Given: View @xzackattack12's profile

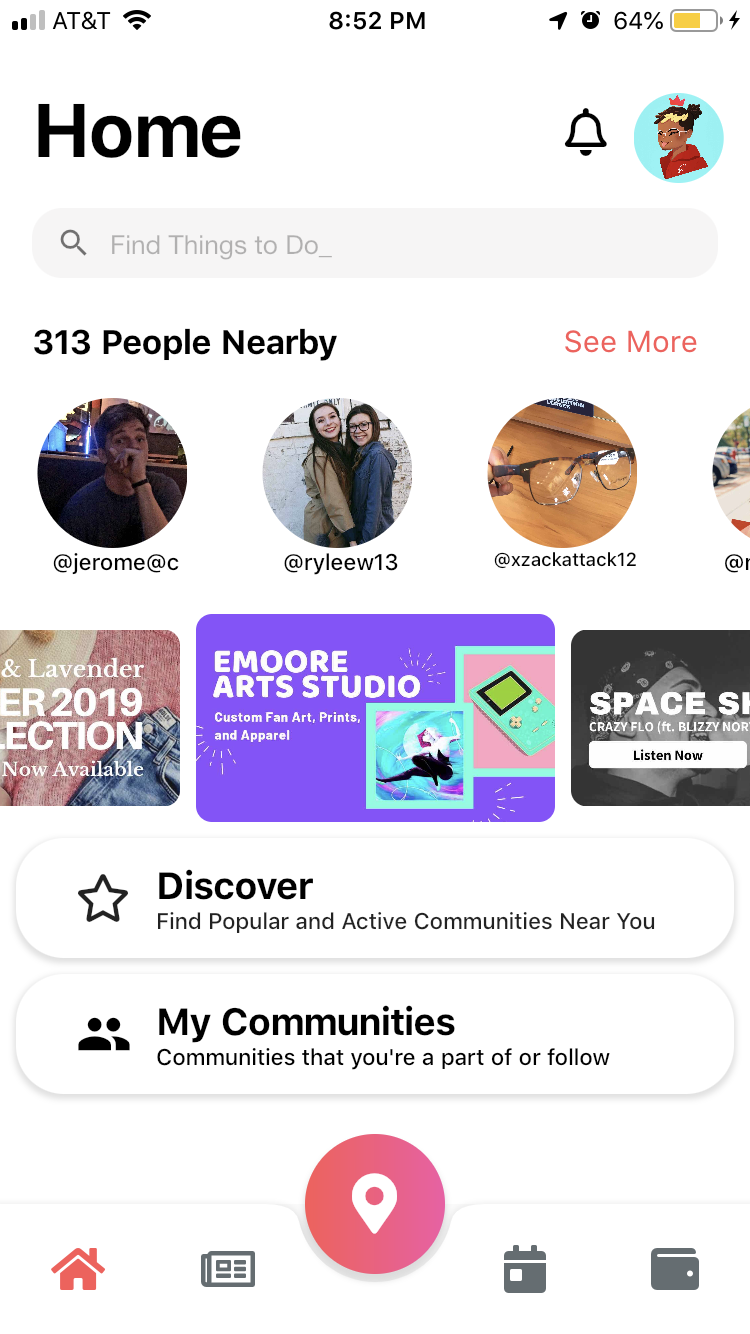Looking at the screenshot, I should click(x=562, y=473).
